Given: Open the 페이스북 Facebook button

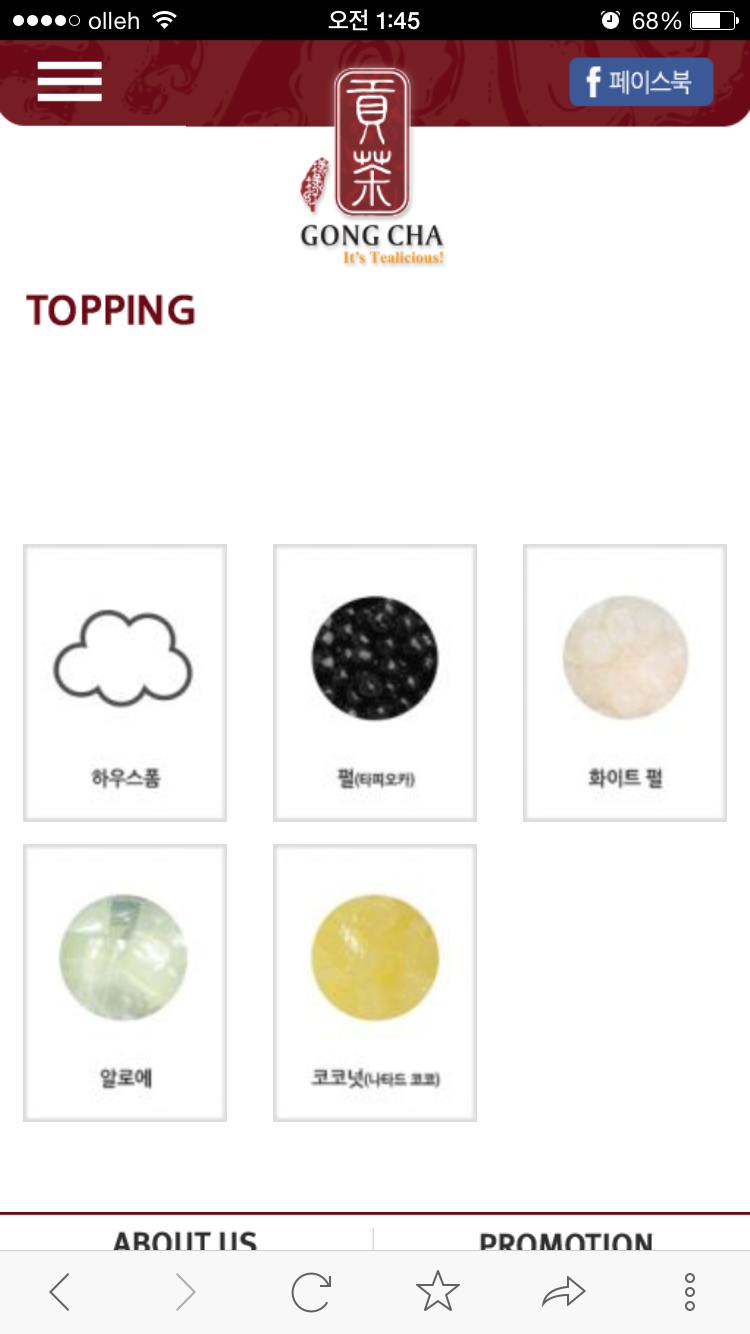Looking at the screenshot, I should [641, 82].
